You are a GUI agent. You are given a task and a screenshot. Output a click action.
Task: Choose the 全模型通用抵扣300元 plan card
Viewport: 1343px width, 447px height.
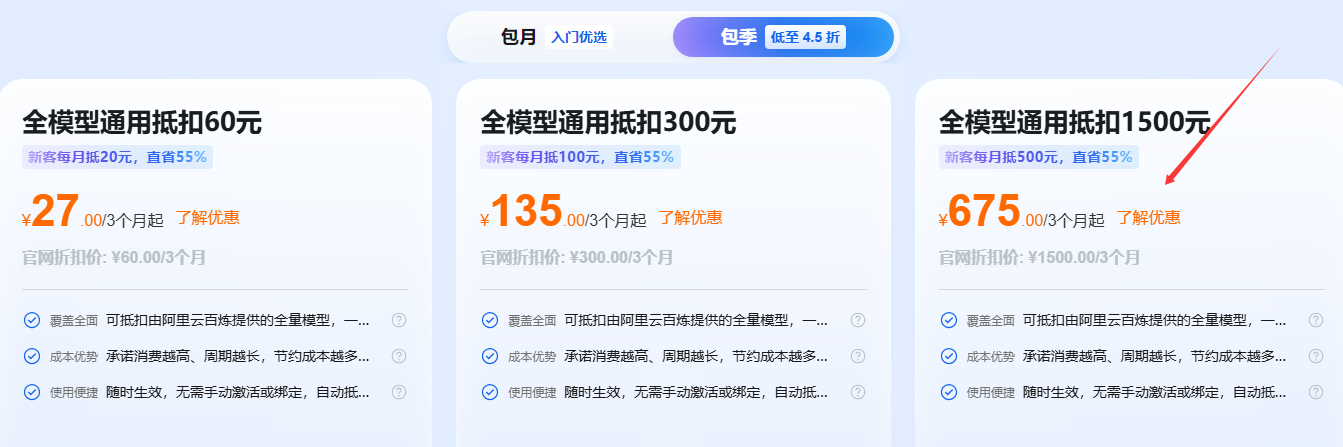(x=673, y=263)
